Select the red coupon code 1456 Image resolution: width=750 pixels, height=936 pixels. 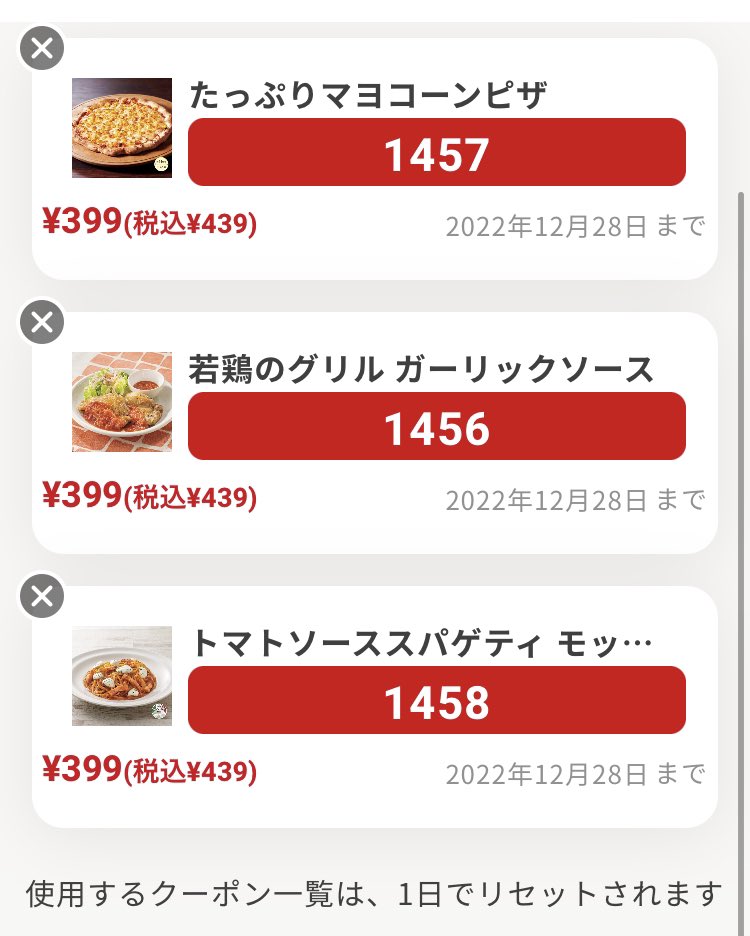[x=437, y=427]
